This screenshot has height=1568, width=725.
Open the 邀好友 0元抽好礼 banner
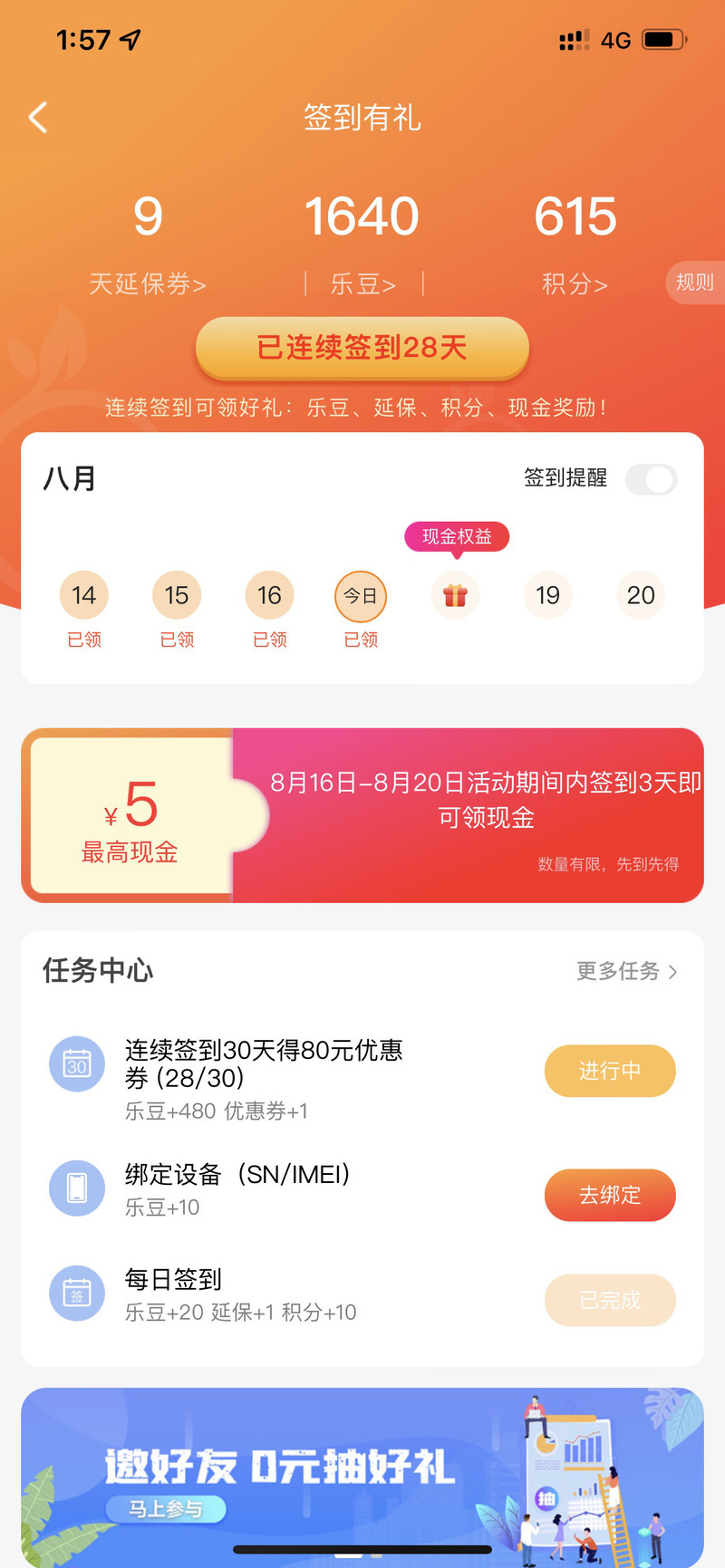tap(362, 1467)
